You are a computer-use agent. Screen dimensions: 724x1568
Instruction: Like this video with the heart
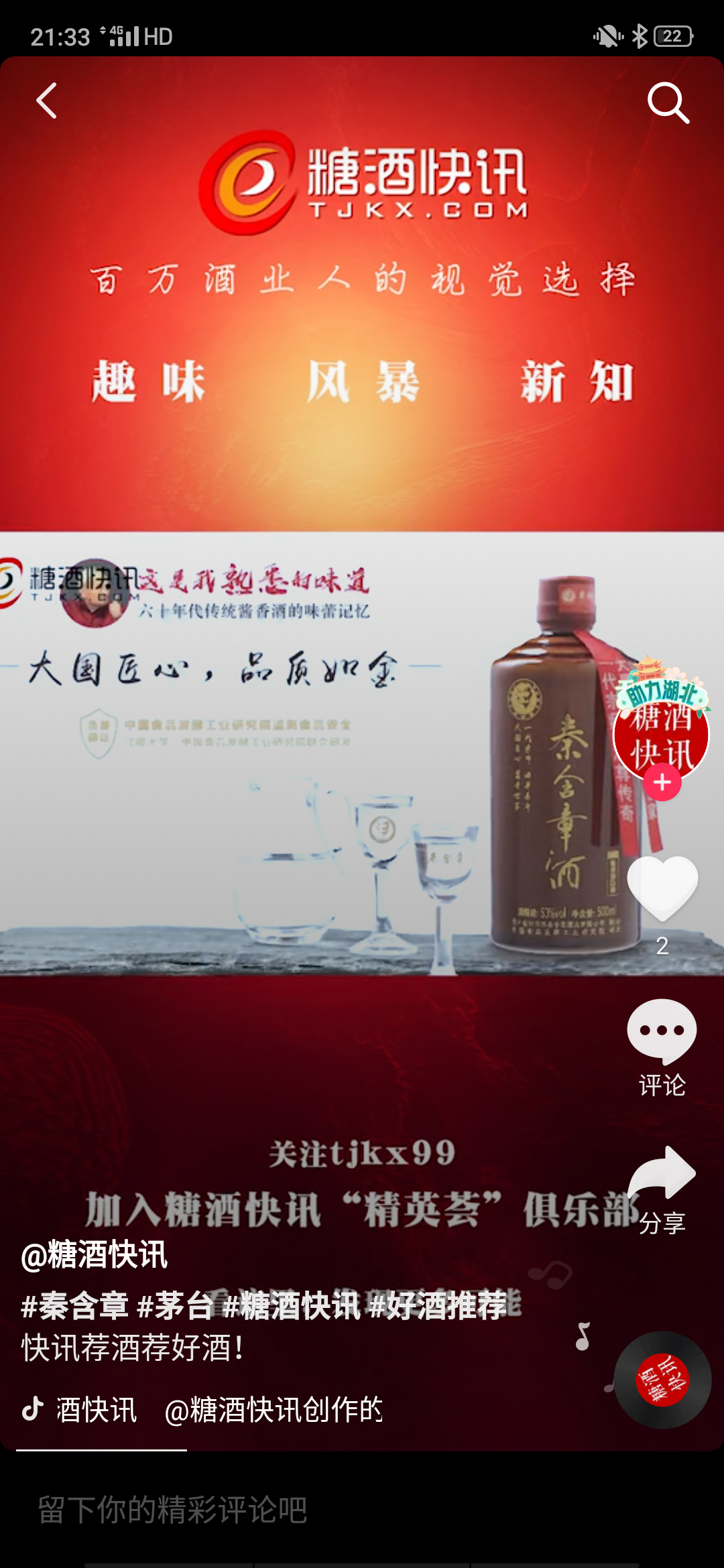[x=662, y=888]
